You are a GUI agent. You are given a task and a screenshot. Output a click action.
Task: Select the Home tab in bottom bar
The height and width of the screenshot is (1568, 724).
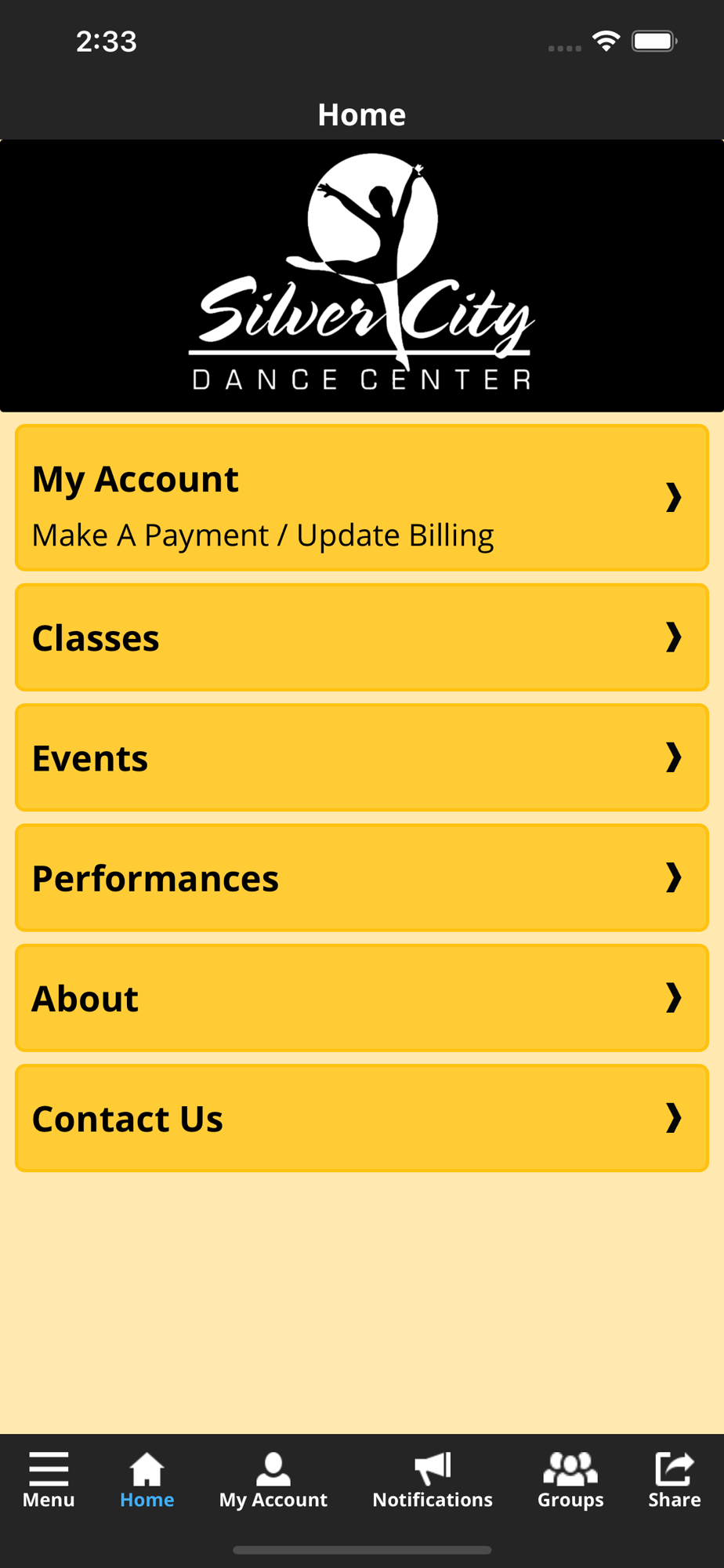147,1480
